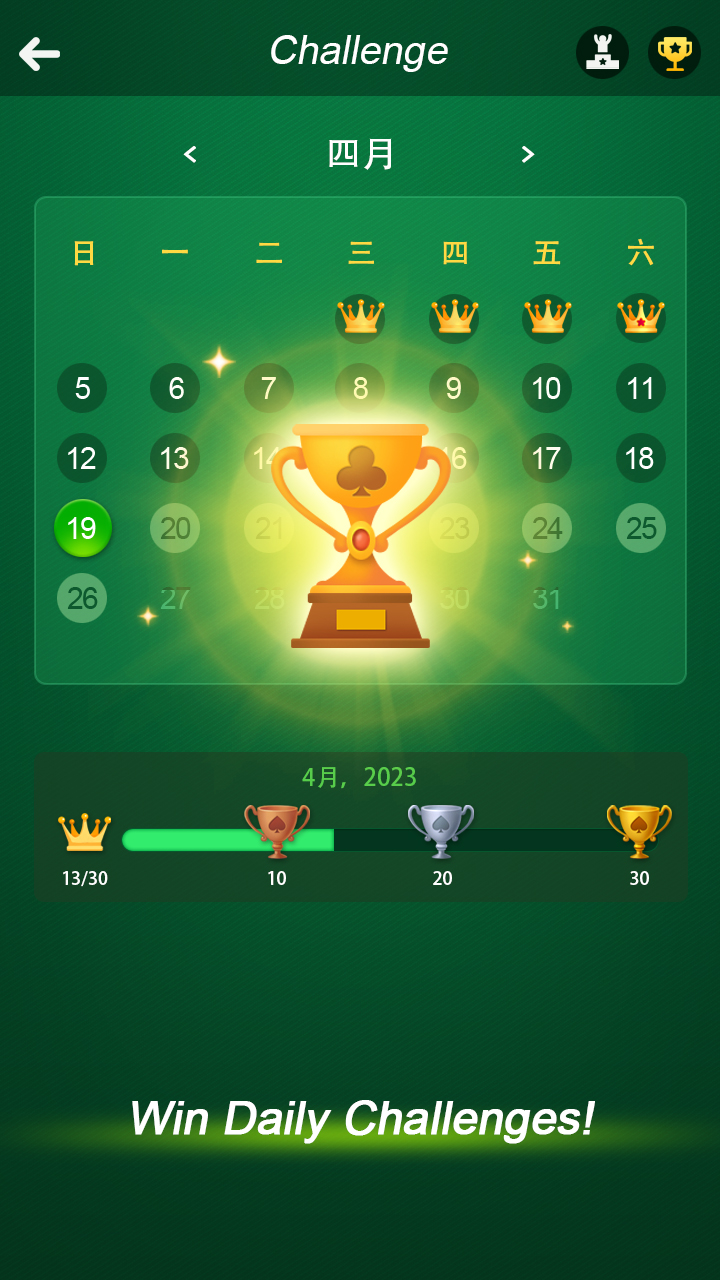
Task: Select day 9 on the calendar
Action: pyautogui.click(x=454, y=388)
